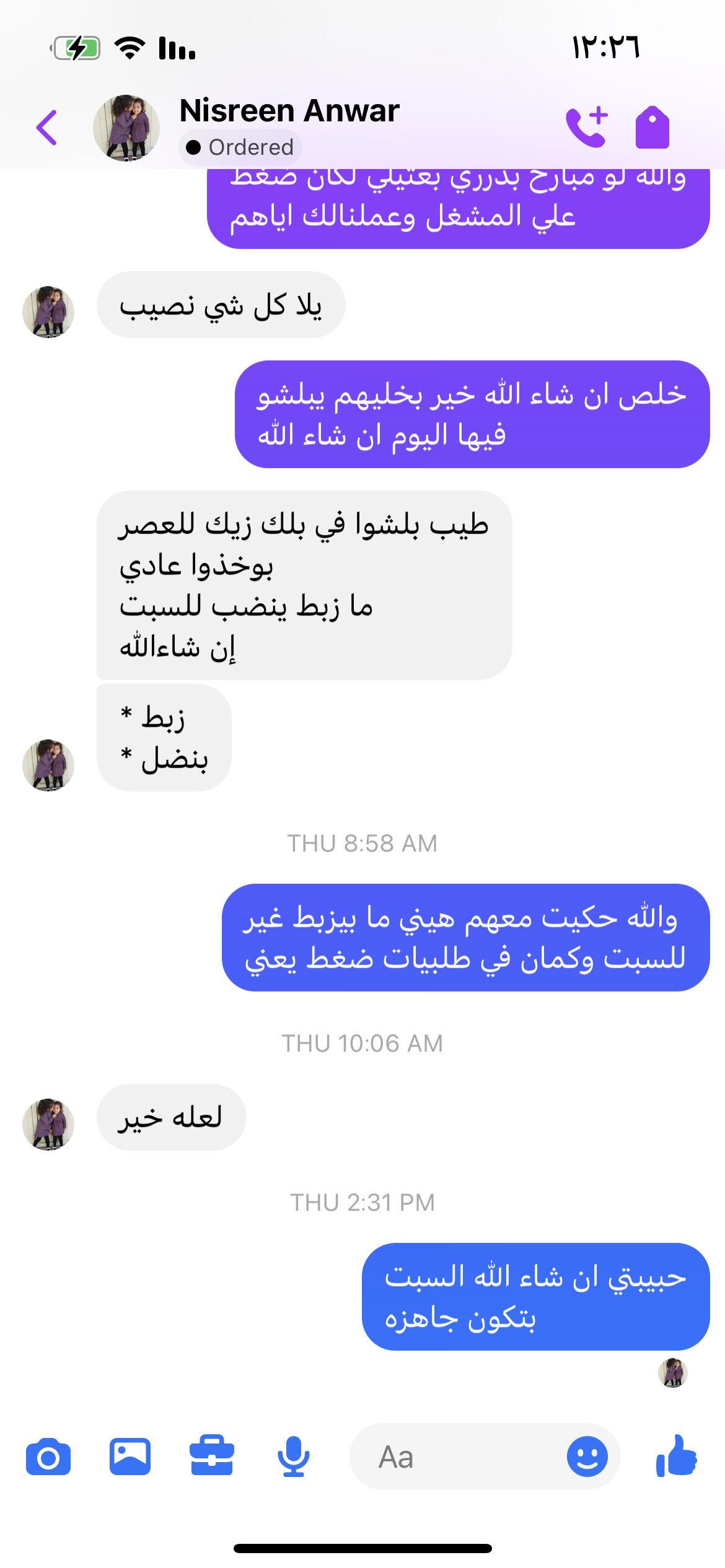
Task: Open the order tag icon
Action: click(652, 128)
